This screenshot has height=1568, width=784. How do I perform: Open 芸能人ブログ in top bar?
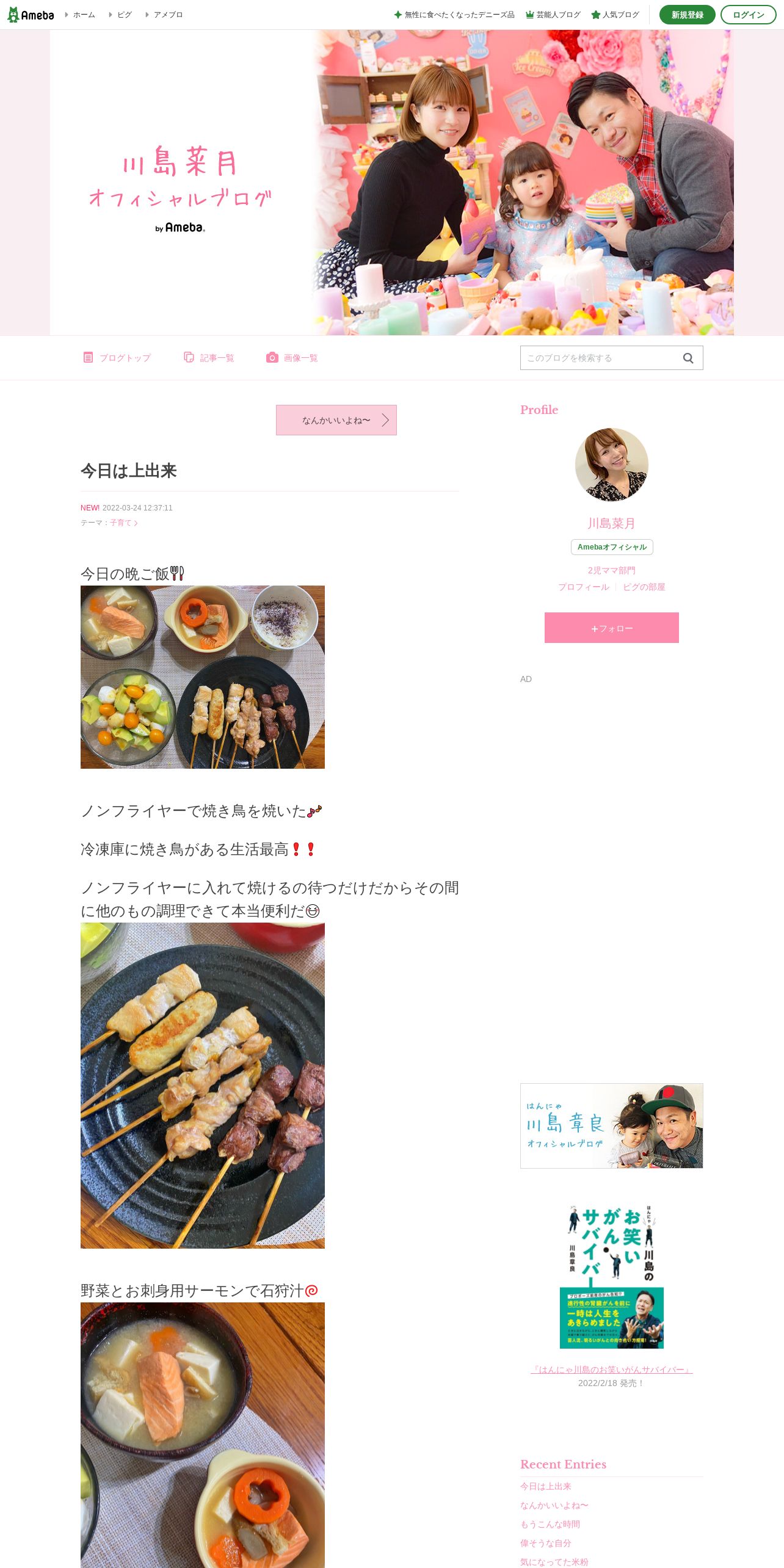coord(553,15)
